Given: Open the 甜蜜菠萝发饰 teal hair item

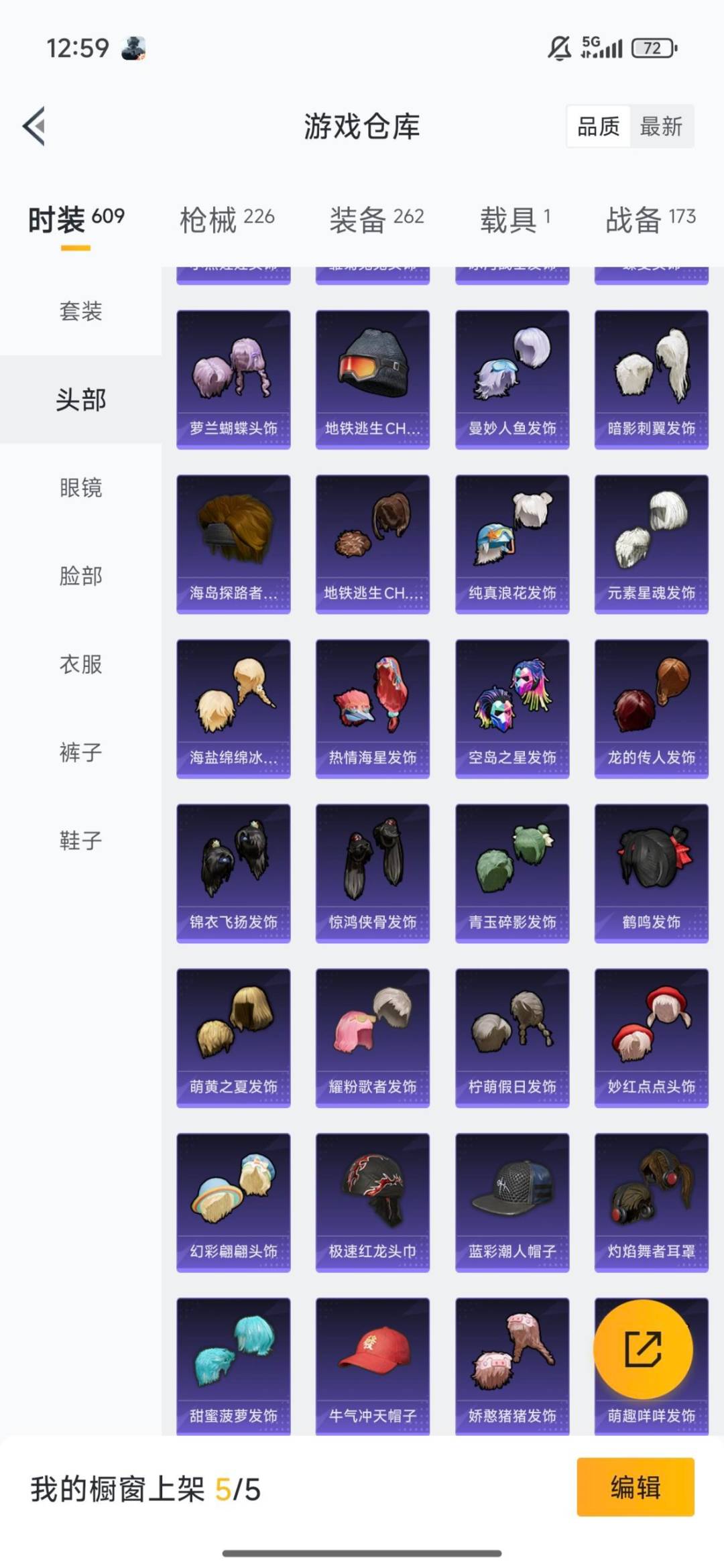Looking at the screenshot, I should point(233,1354).
